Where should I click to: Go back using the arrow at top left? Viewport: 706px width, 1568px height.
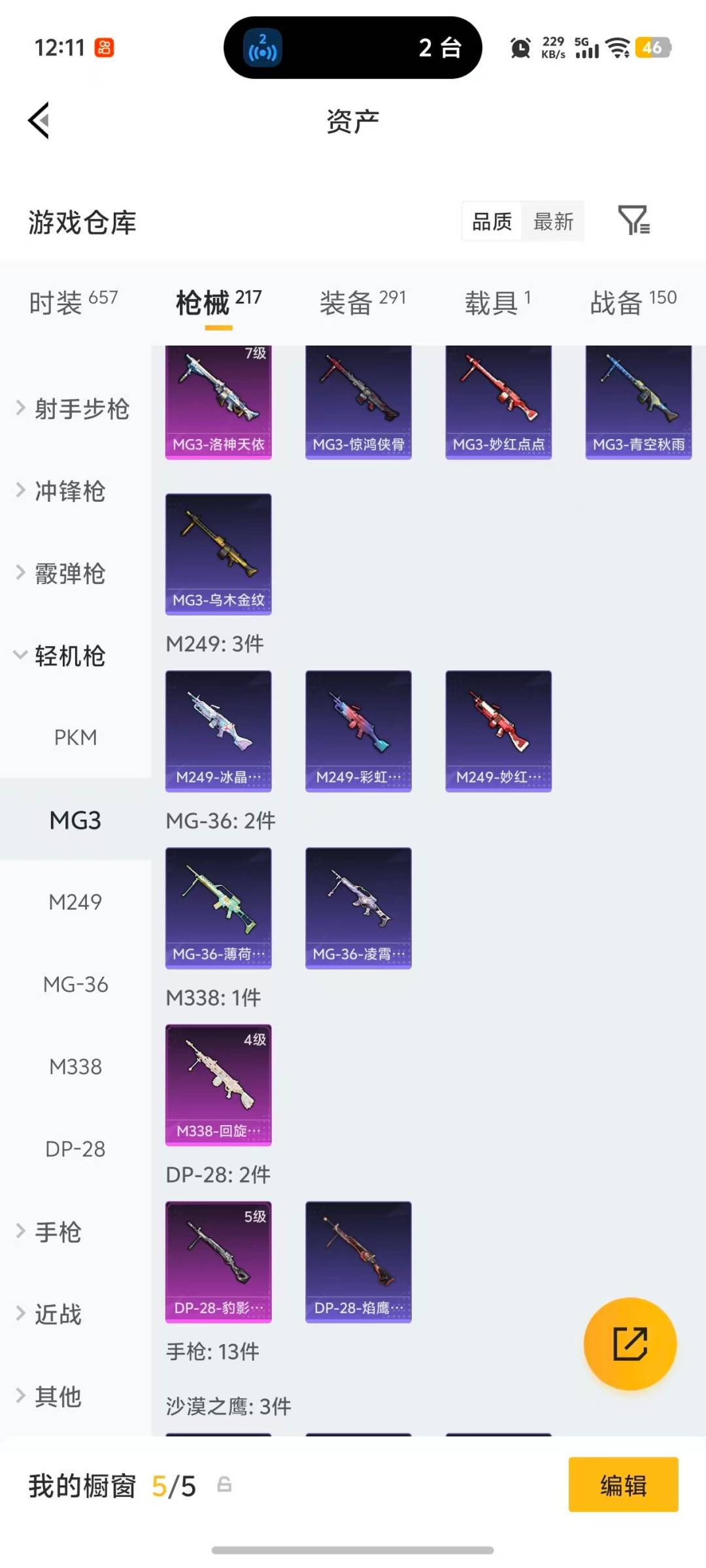[39, 120]
